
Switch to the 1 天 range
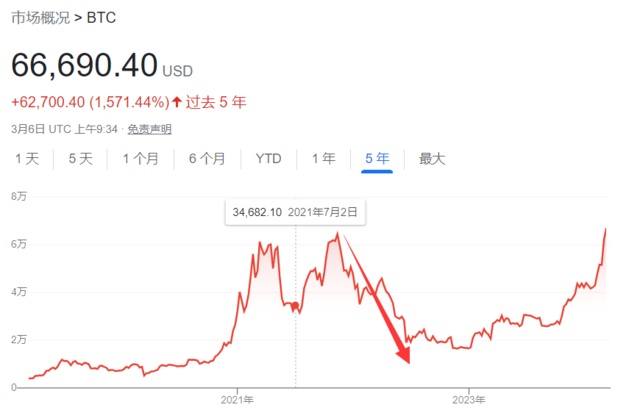(x=27, y=158)
